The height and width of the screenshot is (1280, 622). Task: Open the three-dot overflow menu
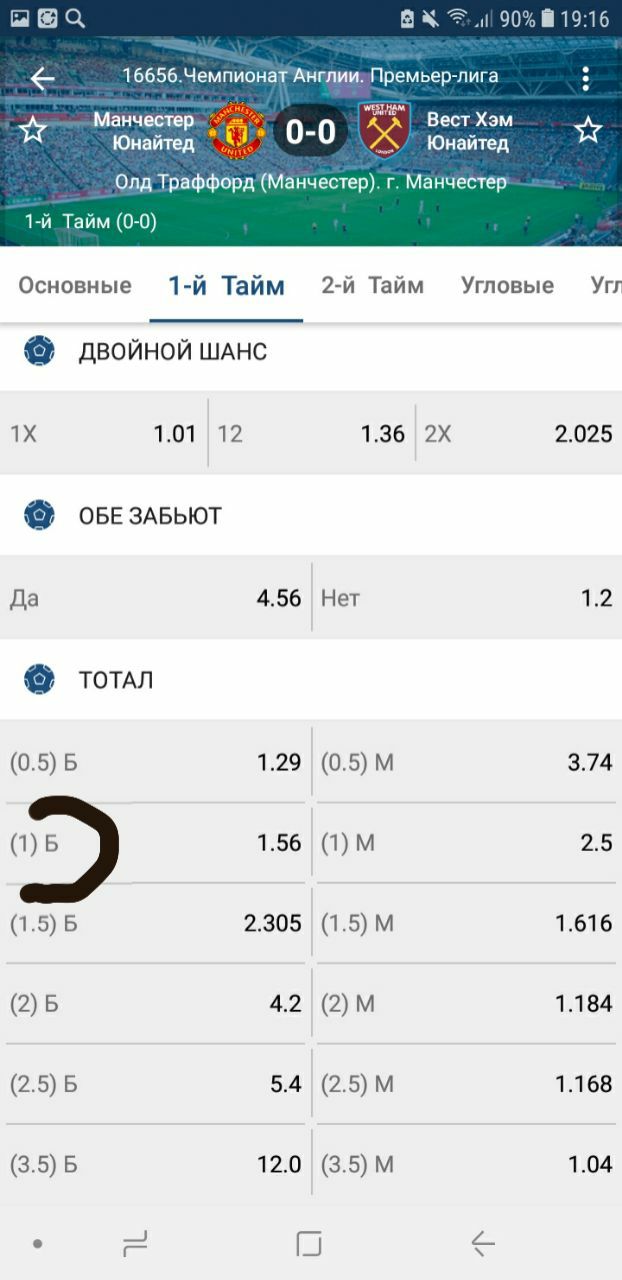click(x=586, y=78)
